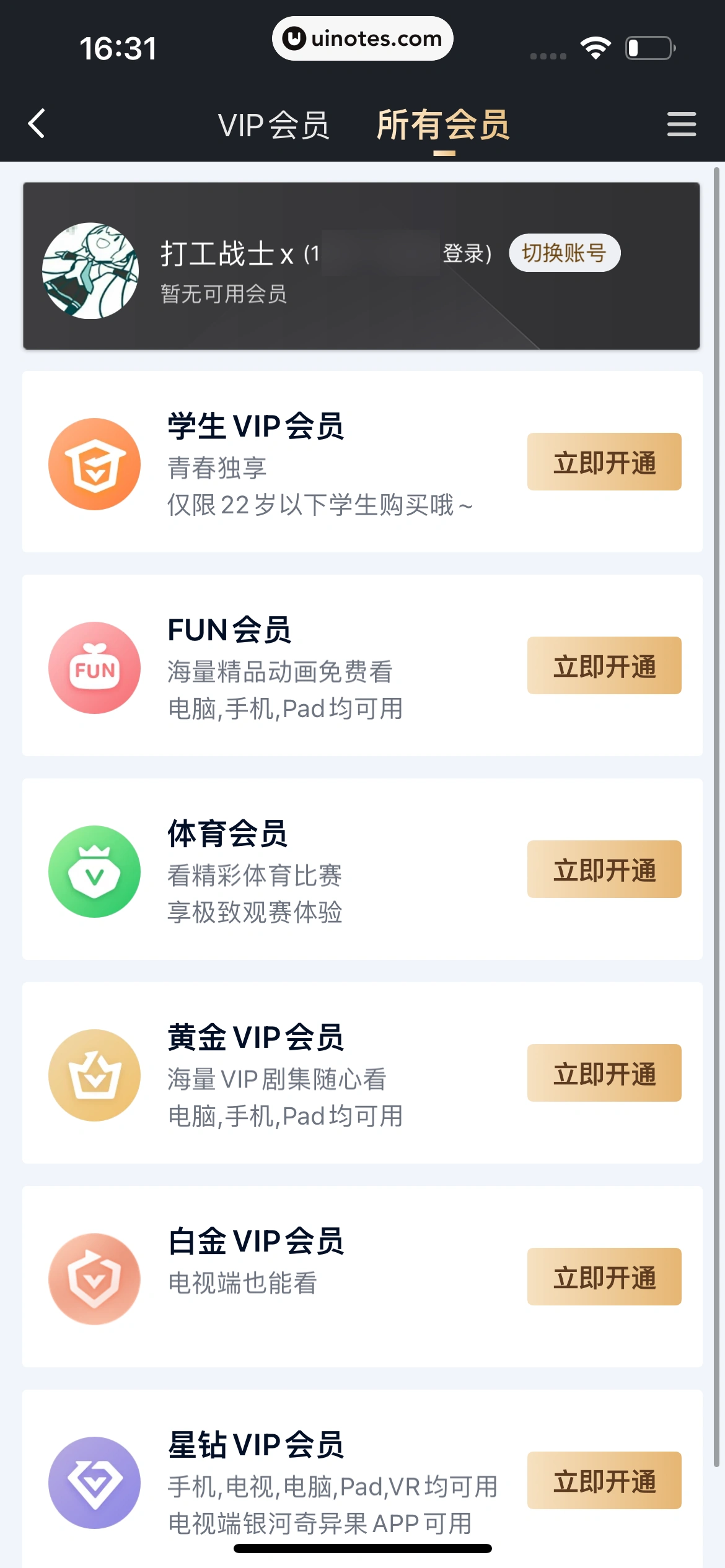Image resolution: width=725 pixels, height=1568 pixels.
Task: Click the purple 星钻 VIP 会员 diamond icon
Action: (x=94, y=1483)
